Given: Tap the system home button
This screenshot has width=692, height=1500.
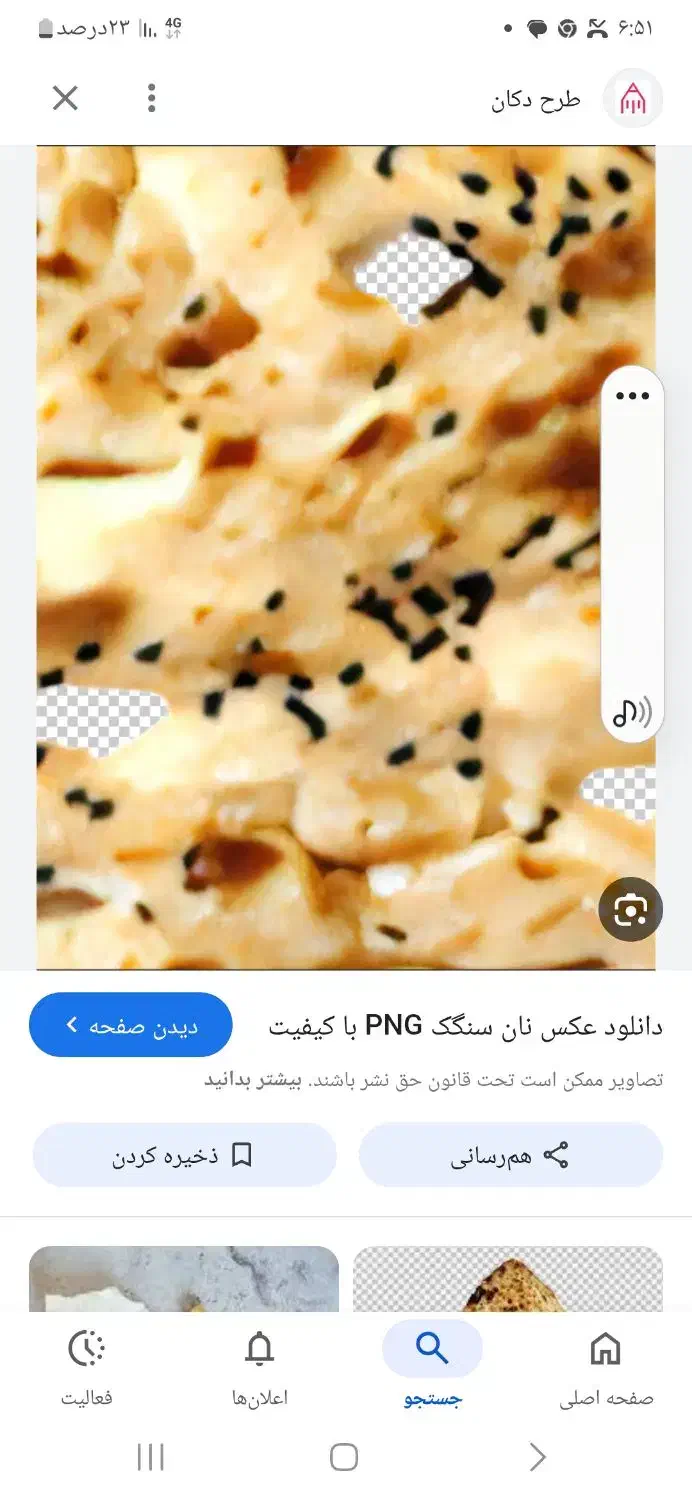Looking at the screenshot, I should [x=344, y=1457].
